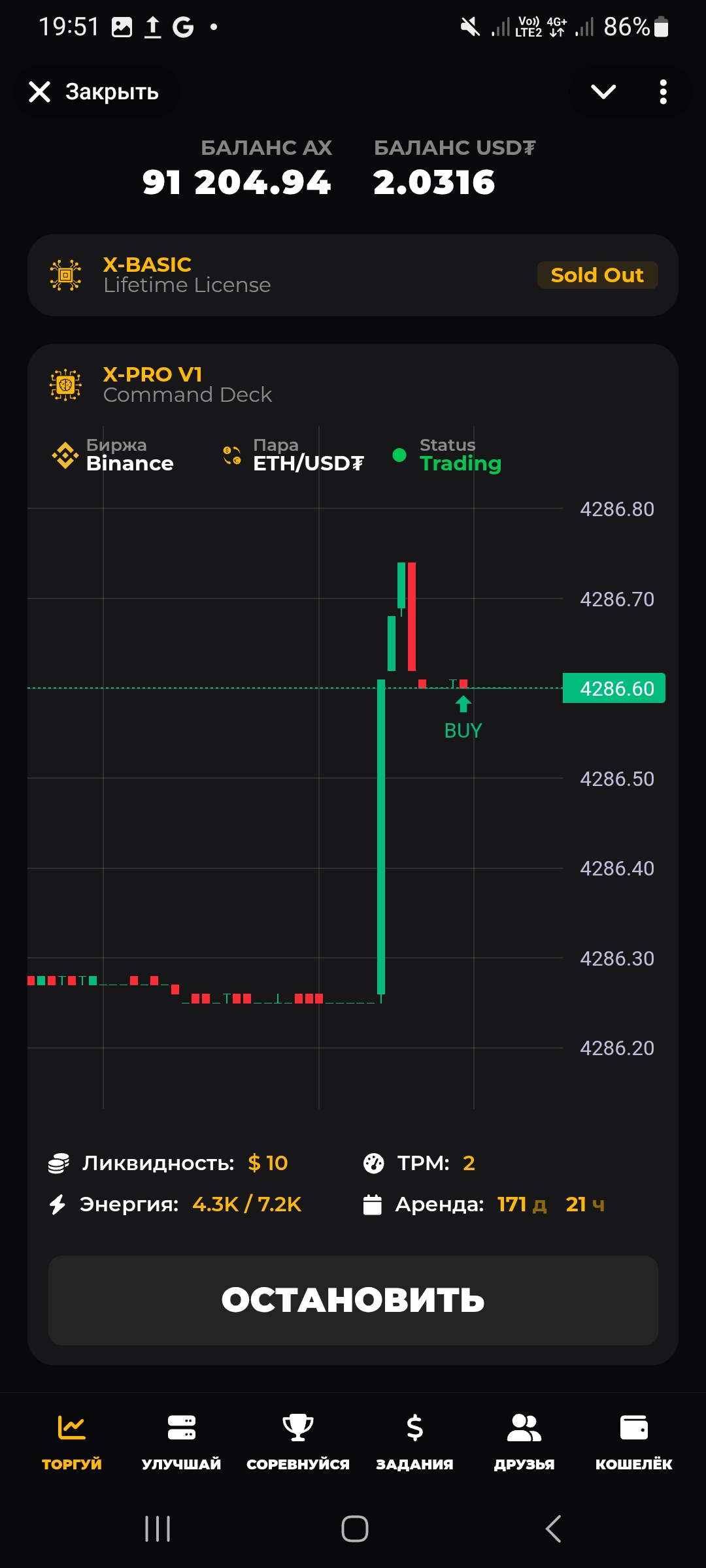Screen dimensions: 706x1568
Task: Stop trading with the ОСТАНОВИТЬ button
Action: 353,1300
